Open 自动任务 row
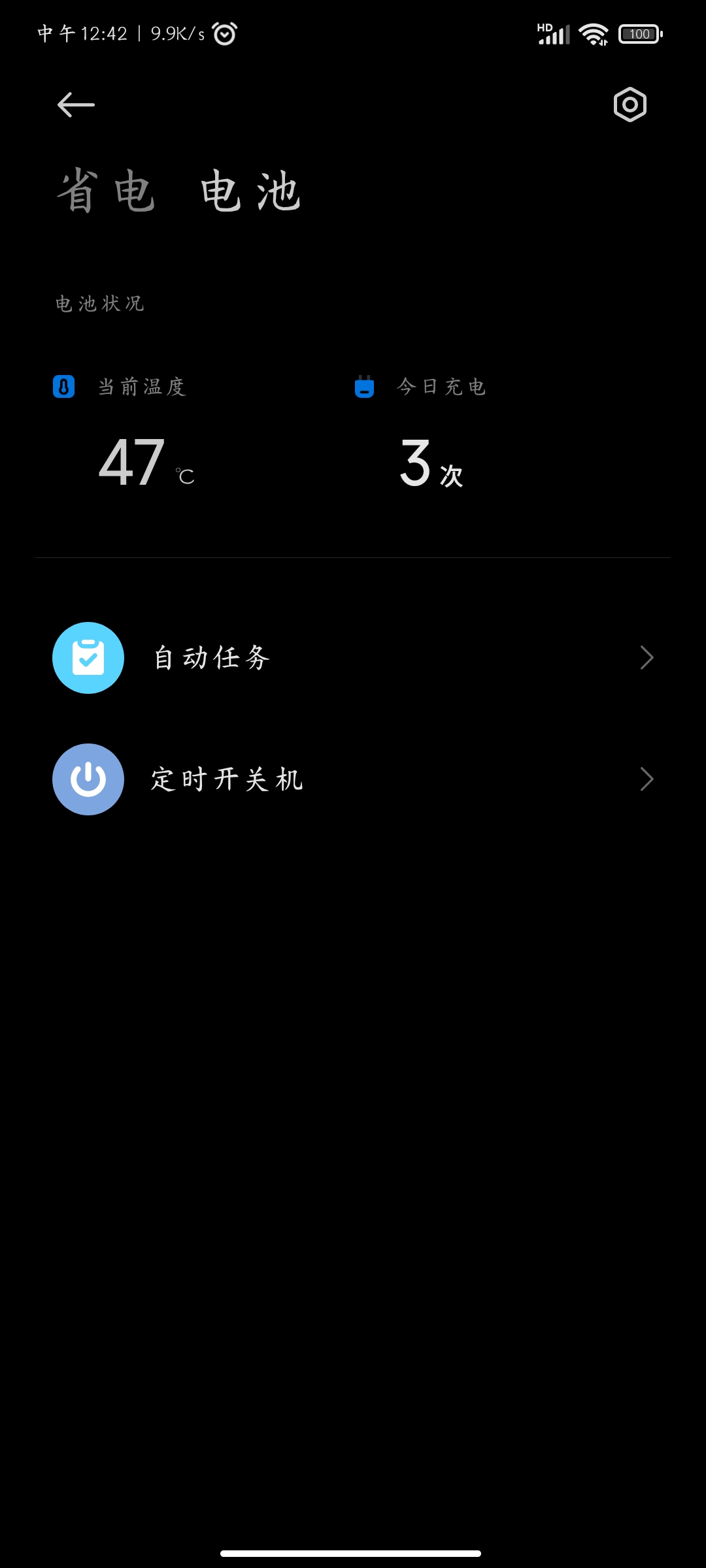Viewport: 706px width, 1568px height. tap(353, 657)
